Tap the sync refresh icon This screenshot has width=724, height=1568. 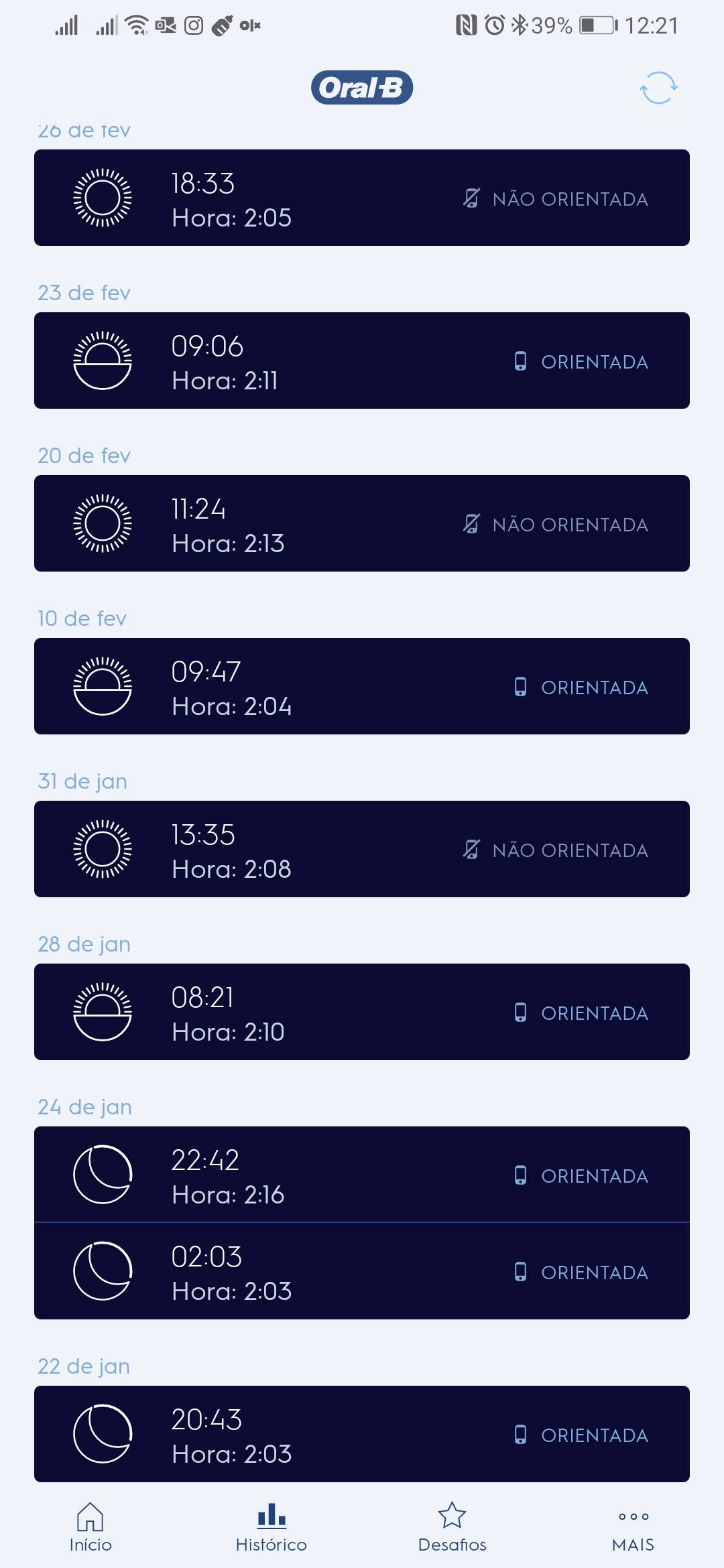(658, 88)
